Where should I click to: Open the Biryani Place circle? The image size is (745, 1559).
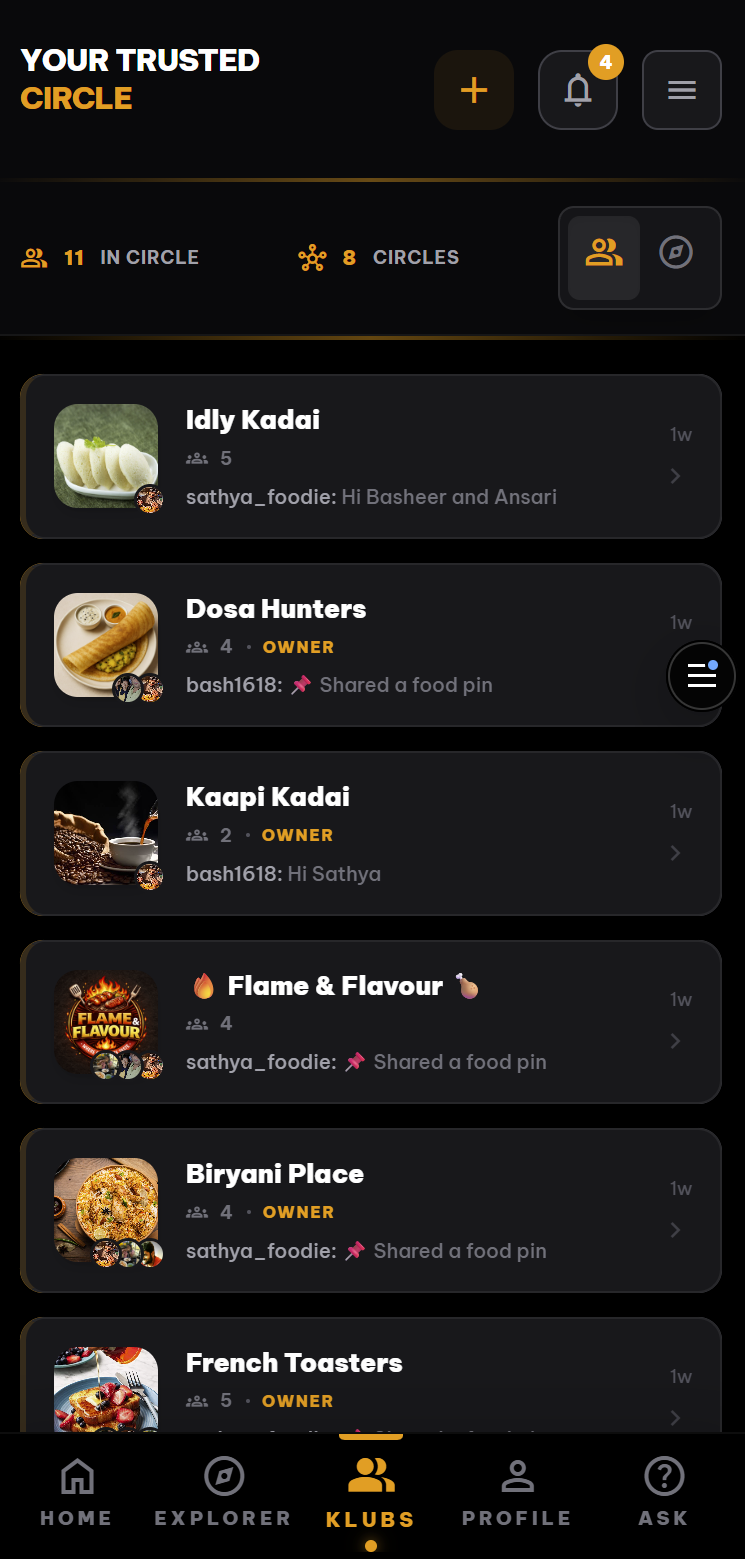(x=370, y=1210)
